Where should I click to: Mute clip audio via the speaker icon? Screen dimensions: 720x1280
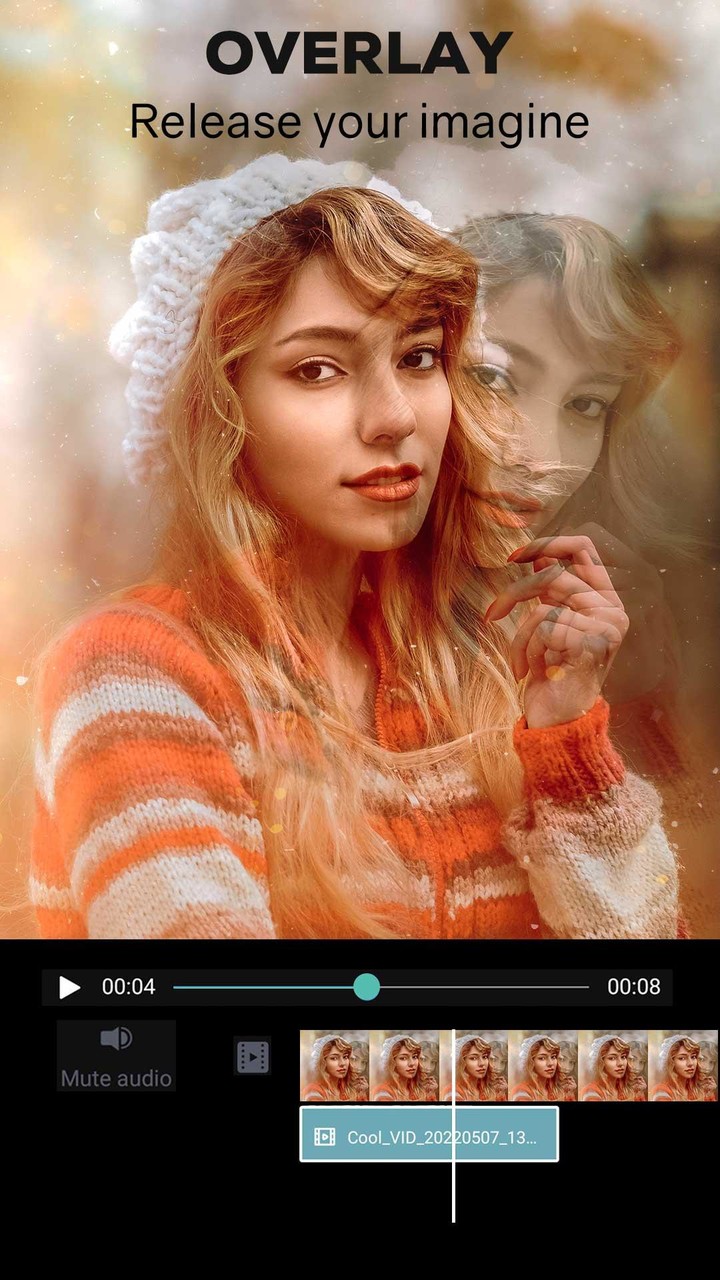tap(117, 1038)
